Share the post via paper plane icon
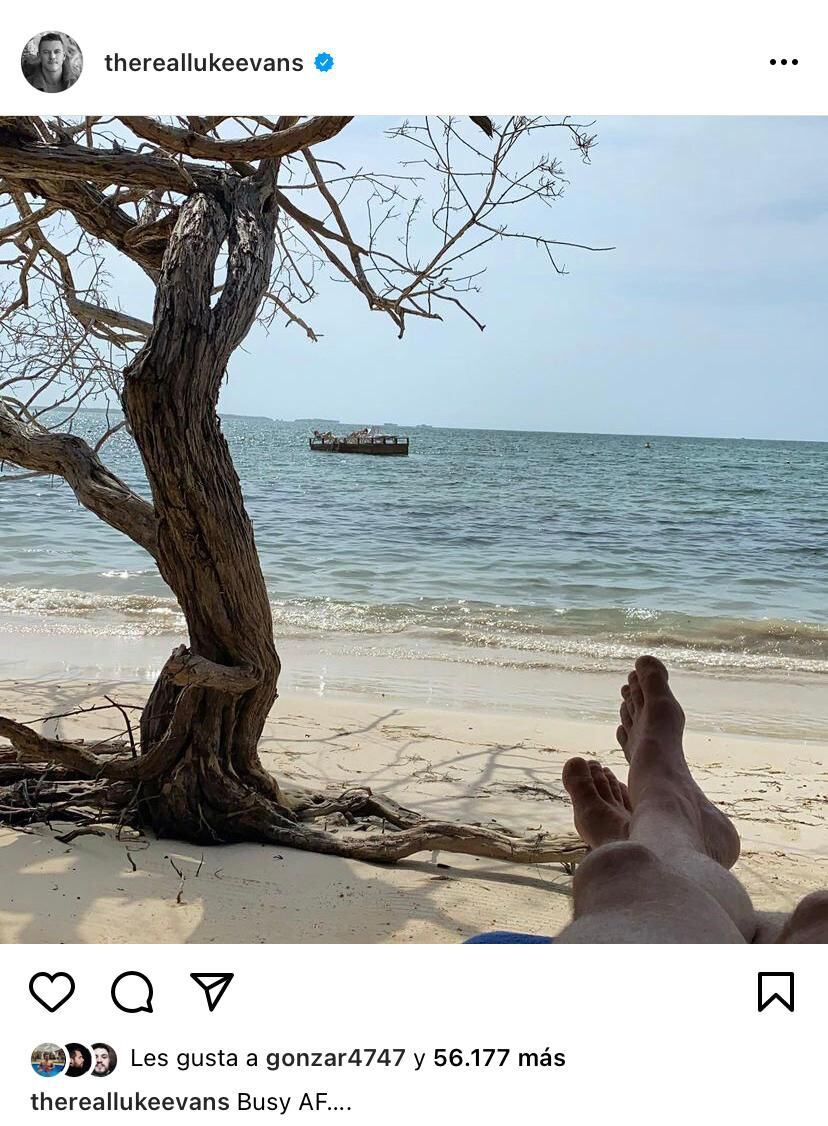828x1126 pixels. click(212, 991)
